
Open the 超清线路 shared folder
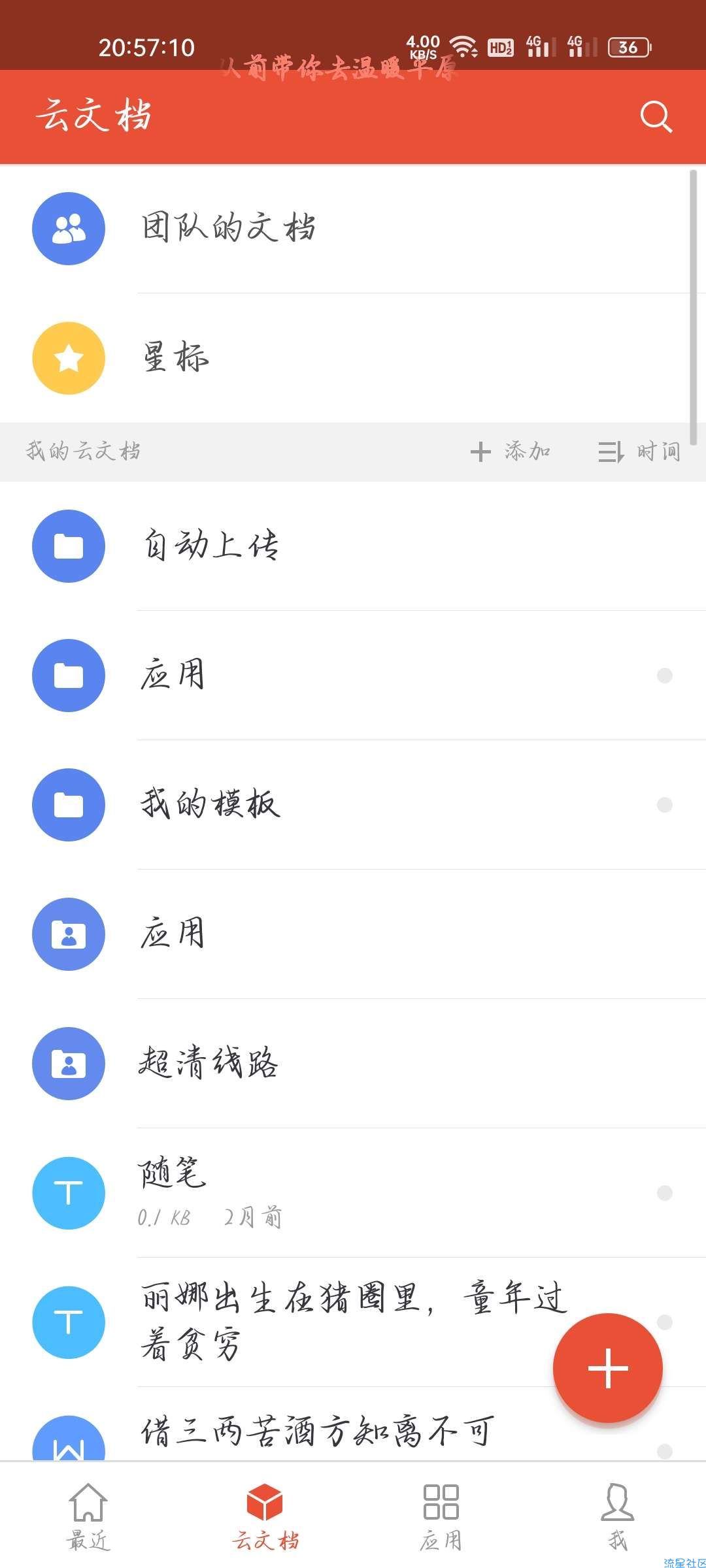353,1064
